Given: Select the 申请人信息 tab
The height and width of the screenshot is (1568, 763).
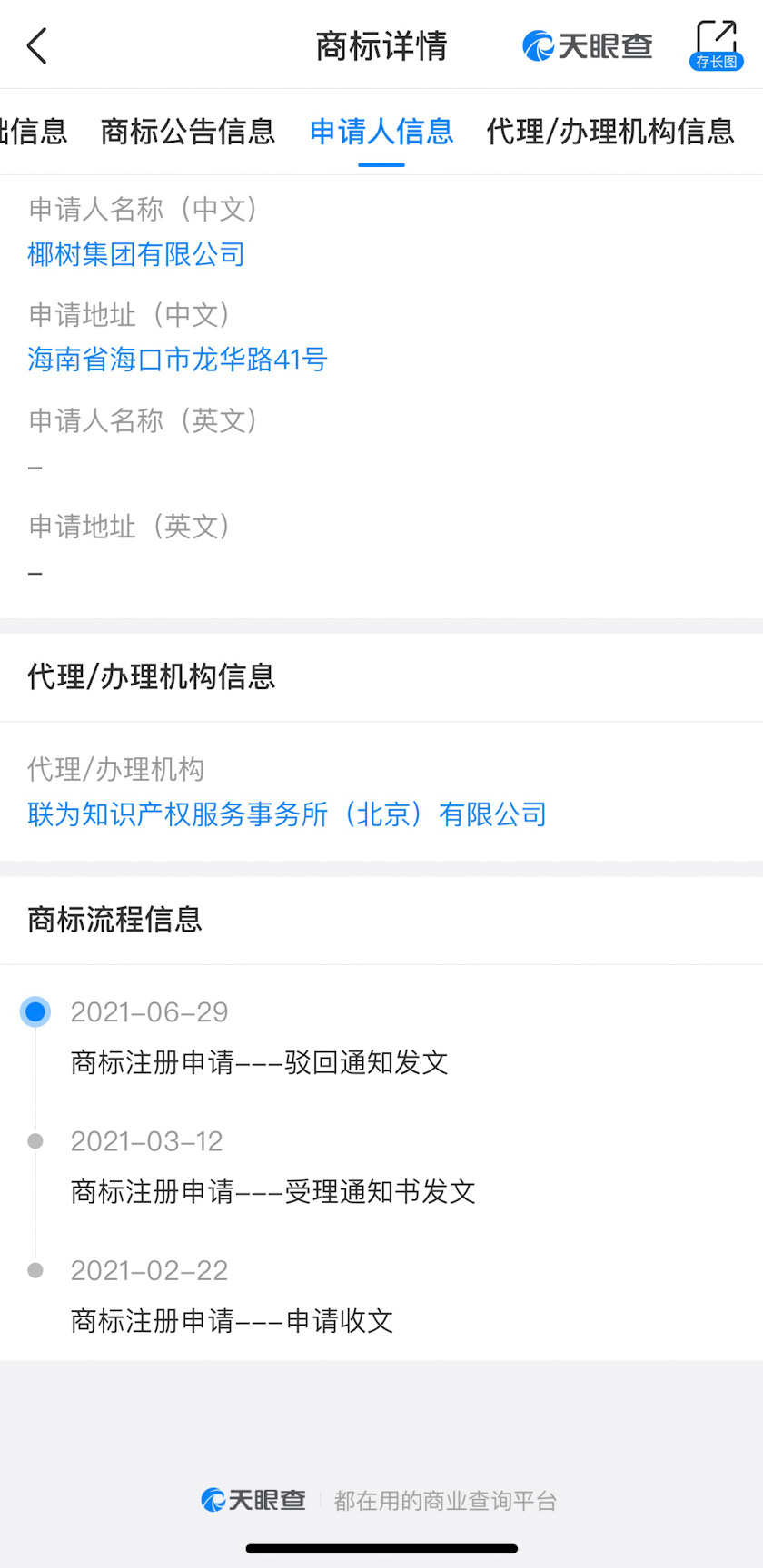Looking at the screenshot, I should pyautogui.click(x=381, y=132).
